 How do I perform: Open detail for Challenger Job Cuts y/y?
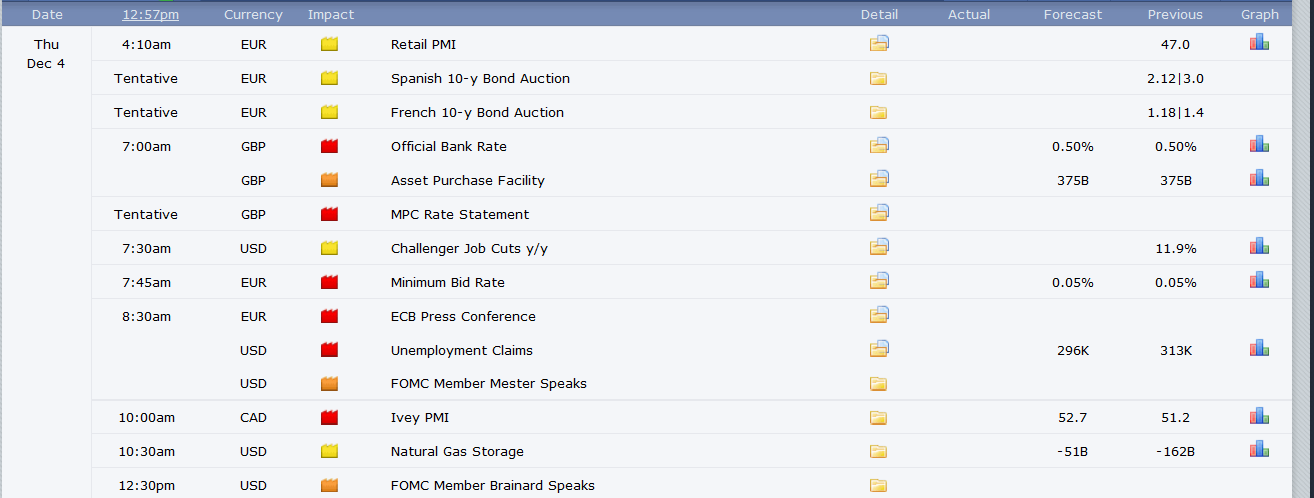coord(879,248)
